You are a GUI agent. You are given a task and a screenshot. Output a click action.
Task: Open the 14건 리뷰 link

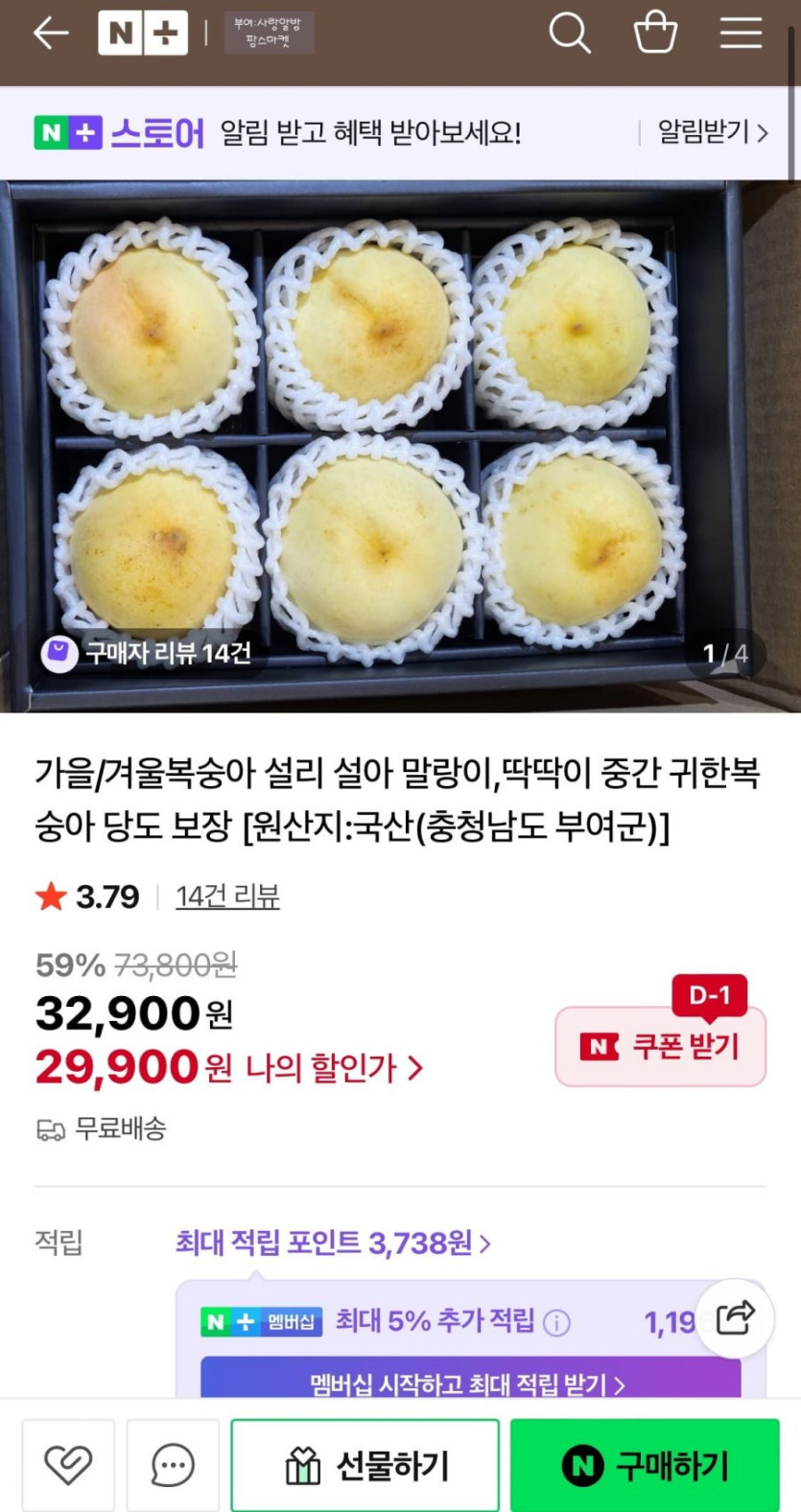tap(227, 896)
